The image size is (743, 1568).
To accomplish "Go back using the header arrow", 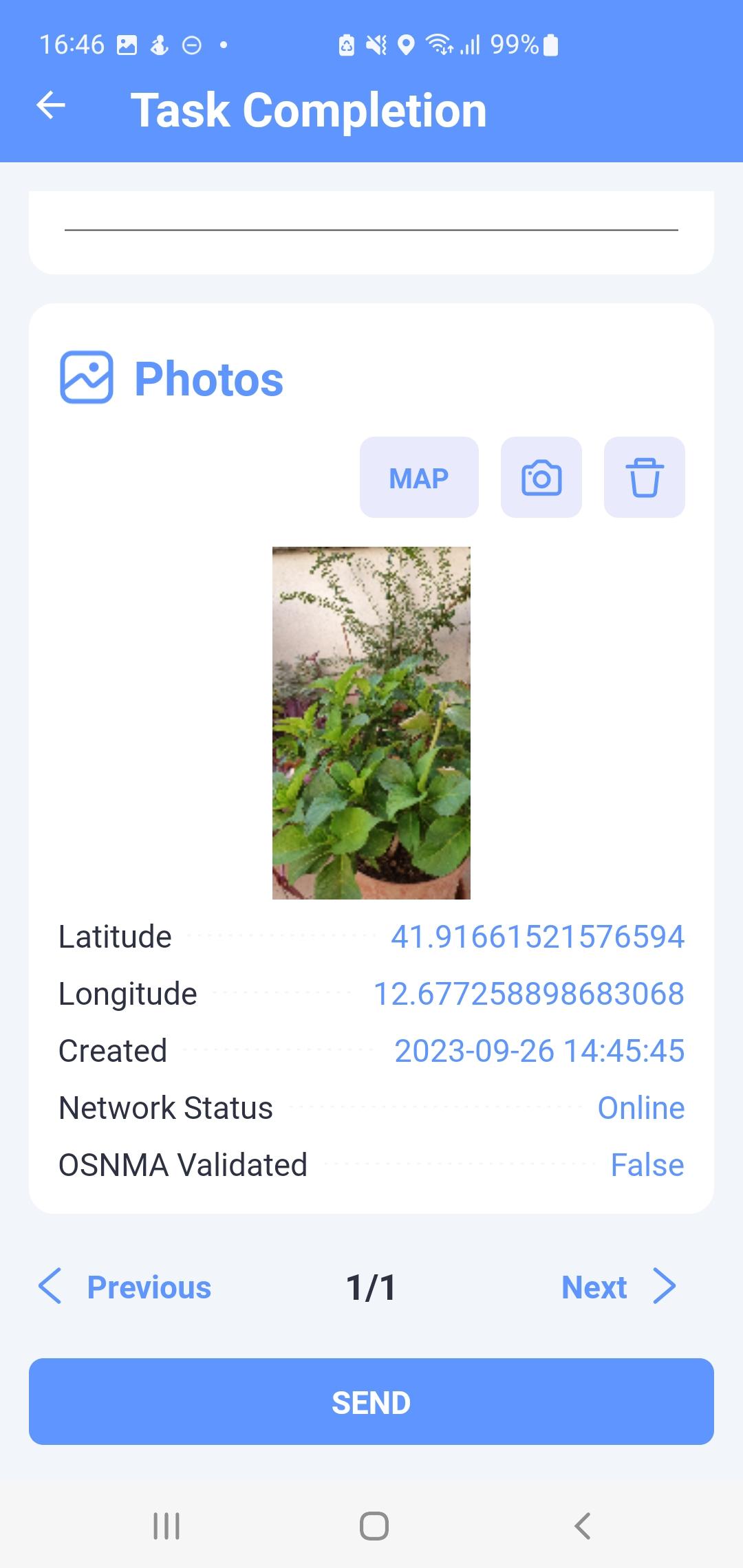I will coord(51,106).
